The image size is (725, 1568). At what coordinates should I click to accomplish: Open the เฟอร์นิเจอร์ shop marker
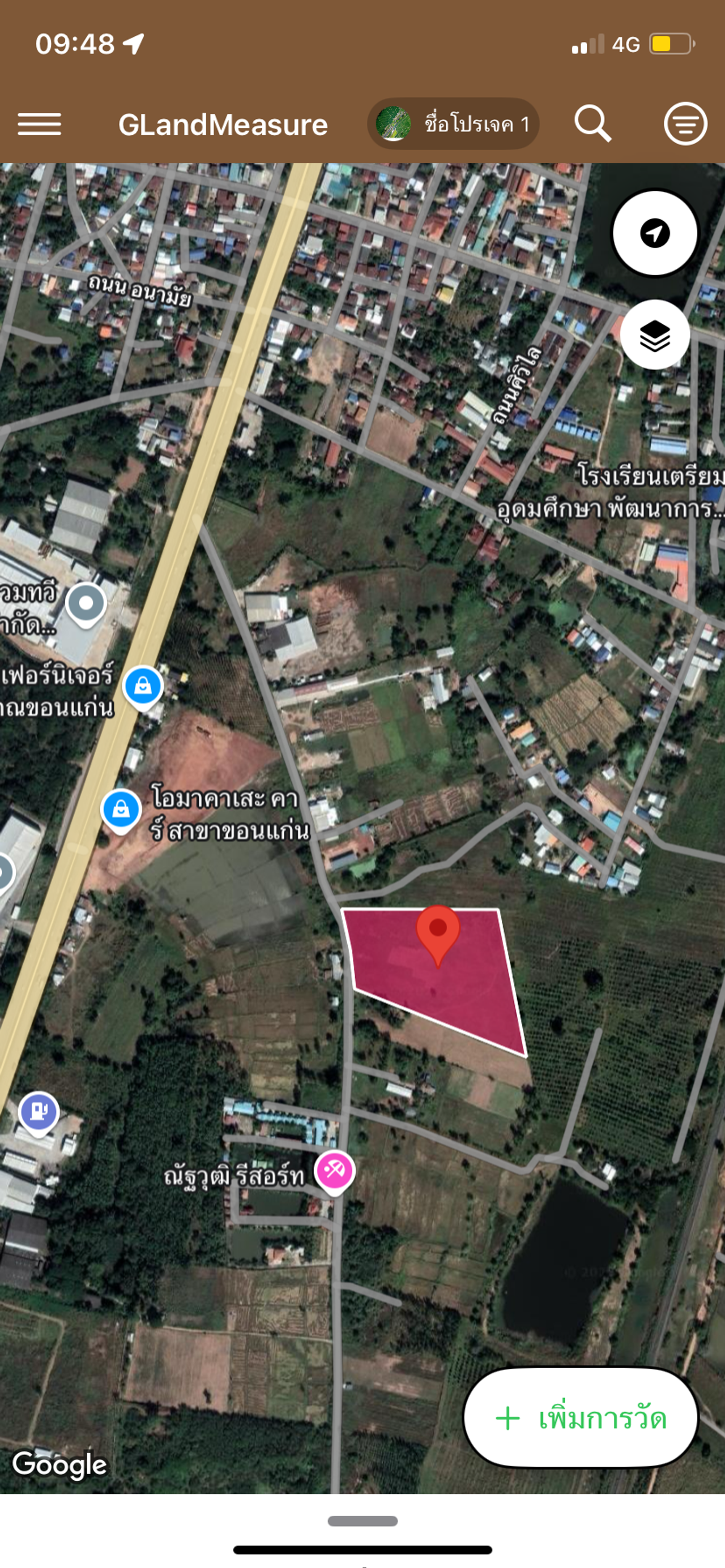143,687
